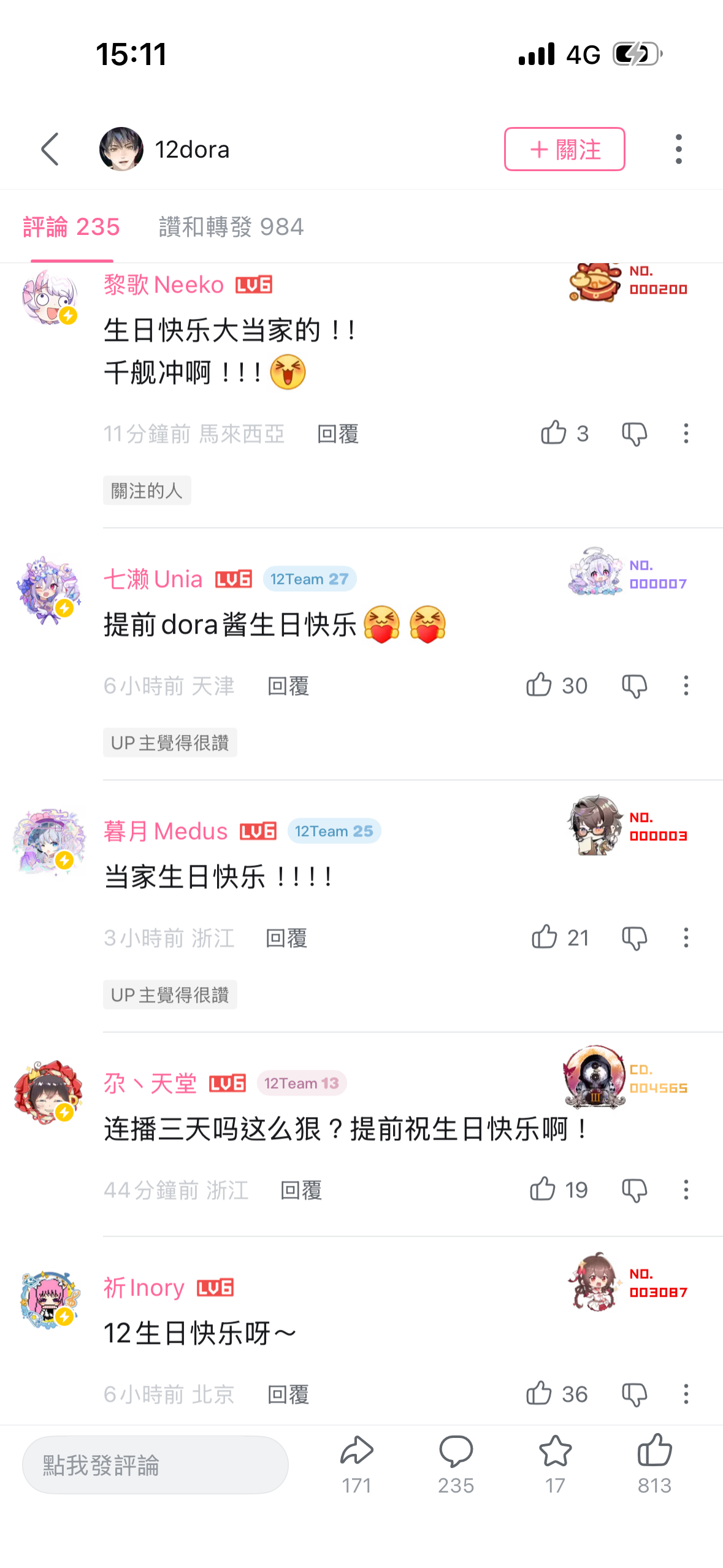Reply to 尕丶天堂's comment

click(301, 1189)
